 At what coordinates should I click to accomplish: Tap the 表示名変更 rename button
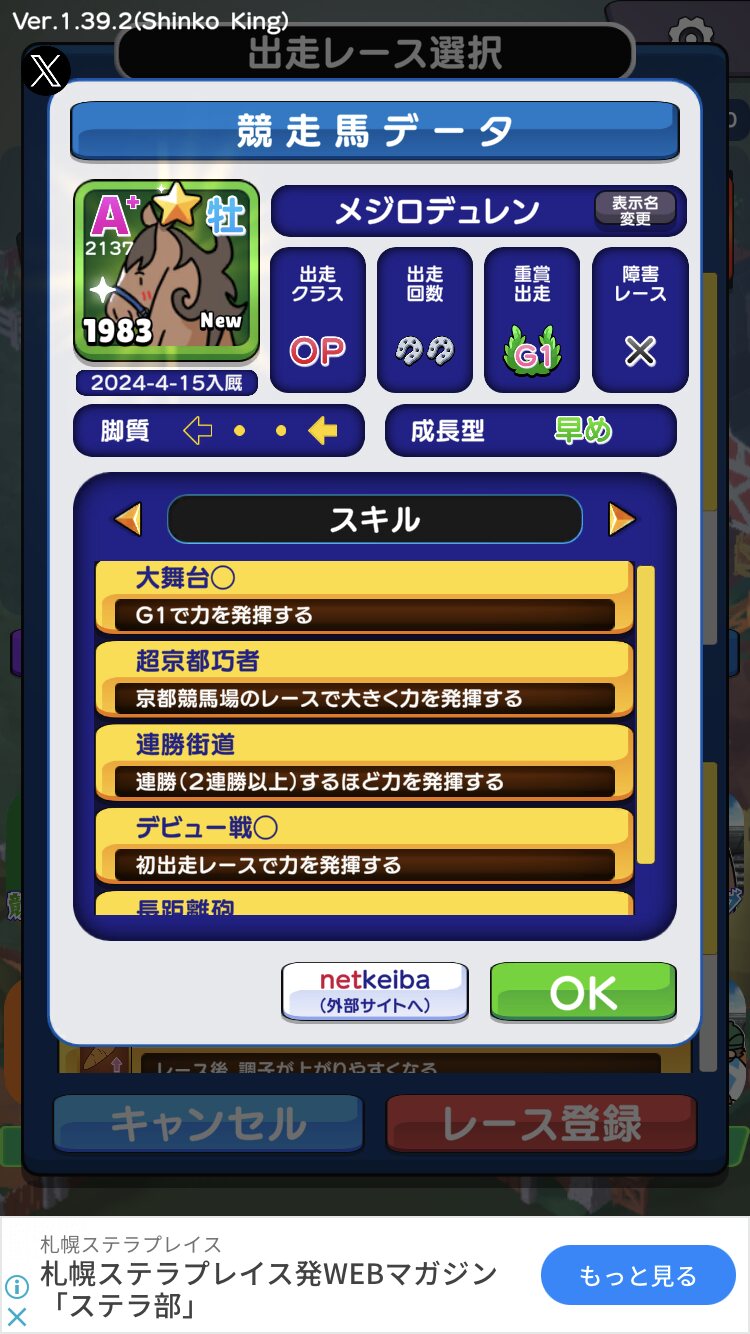pos(636,210)
